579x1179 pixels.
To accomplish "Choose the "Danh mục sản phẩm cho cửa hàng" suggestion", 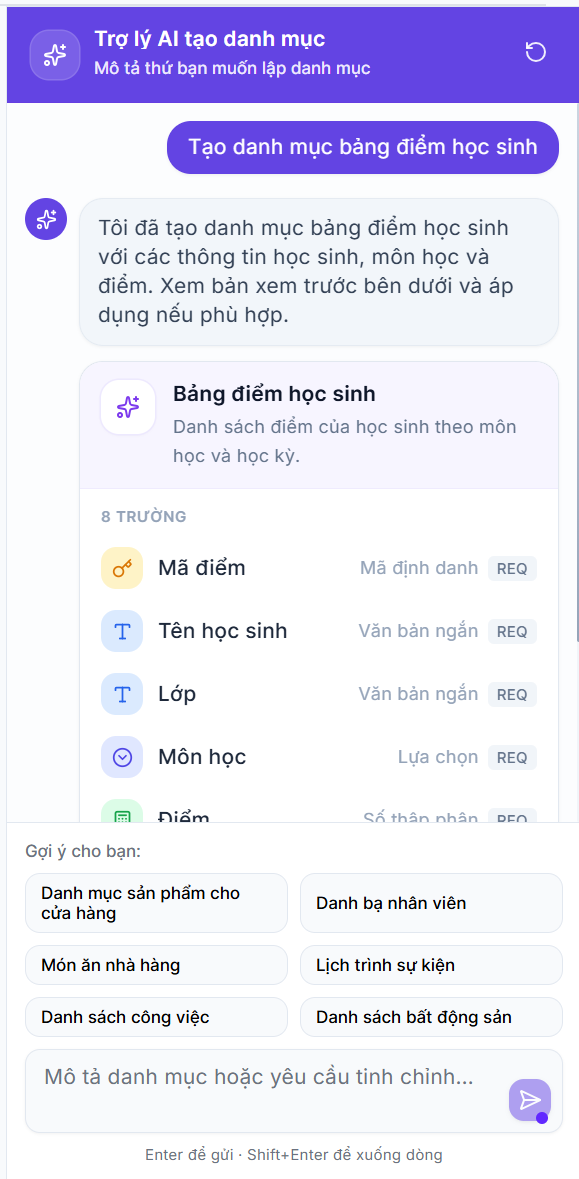I will pyautogui.click(x=156, y=902).
